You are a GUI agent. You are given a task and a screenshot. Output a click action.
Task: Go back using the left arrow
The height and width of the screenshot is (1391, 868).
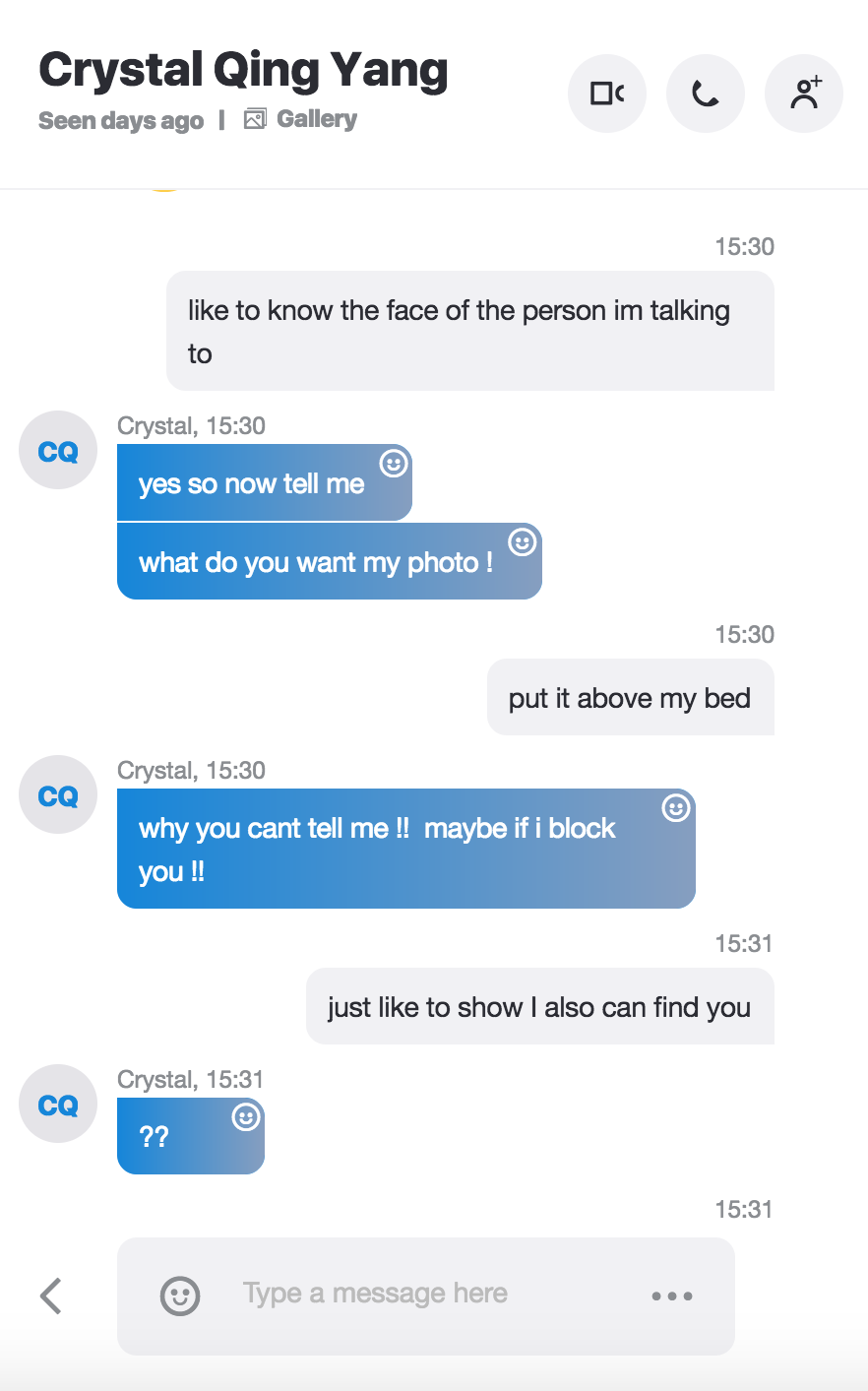tap(51, 1296)
